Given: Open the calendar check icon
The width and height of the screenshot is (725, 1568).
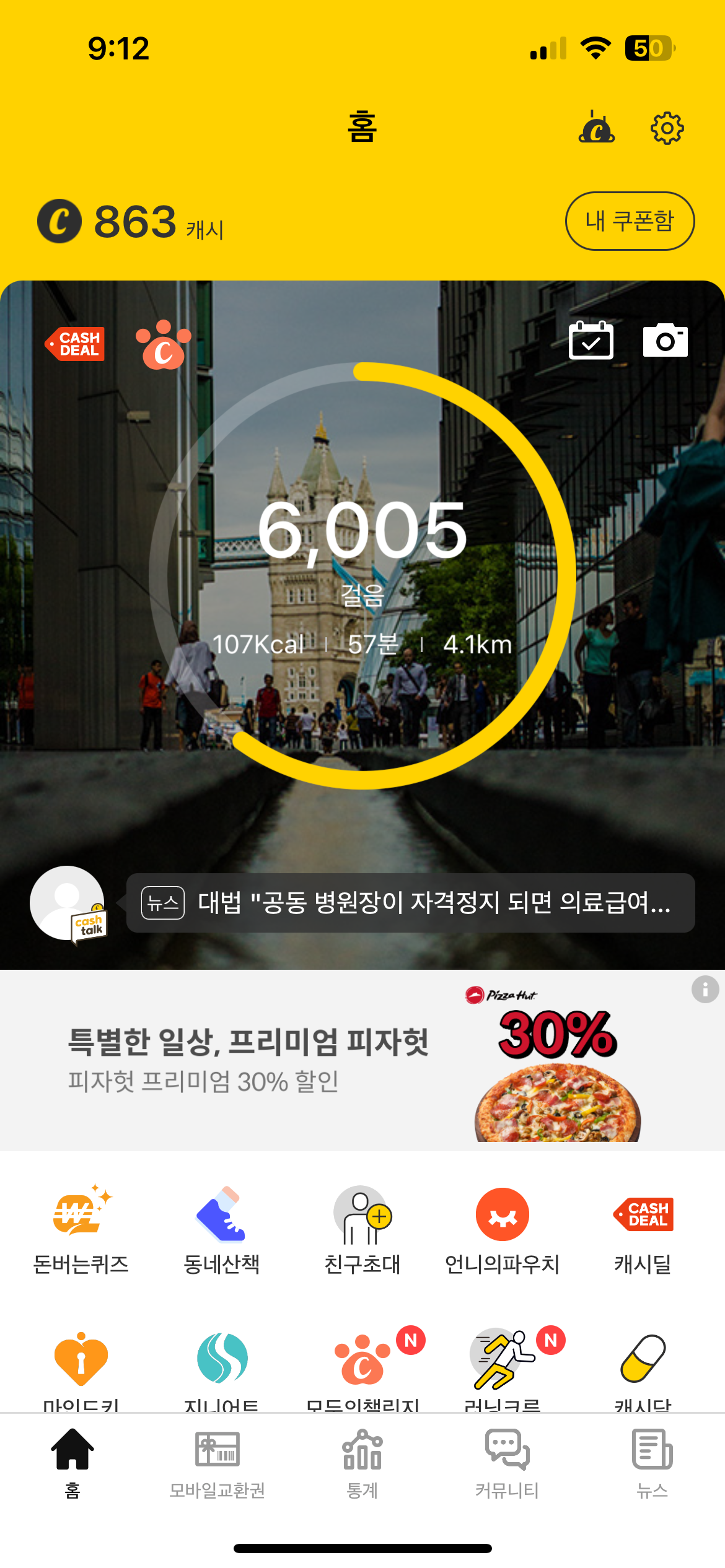Looking at the screenshot, I should [x=591, y=341].
